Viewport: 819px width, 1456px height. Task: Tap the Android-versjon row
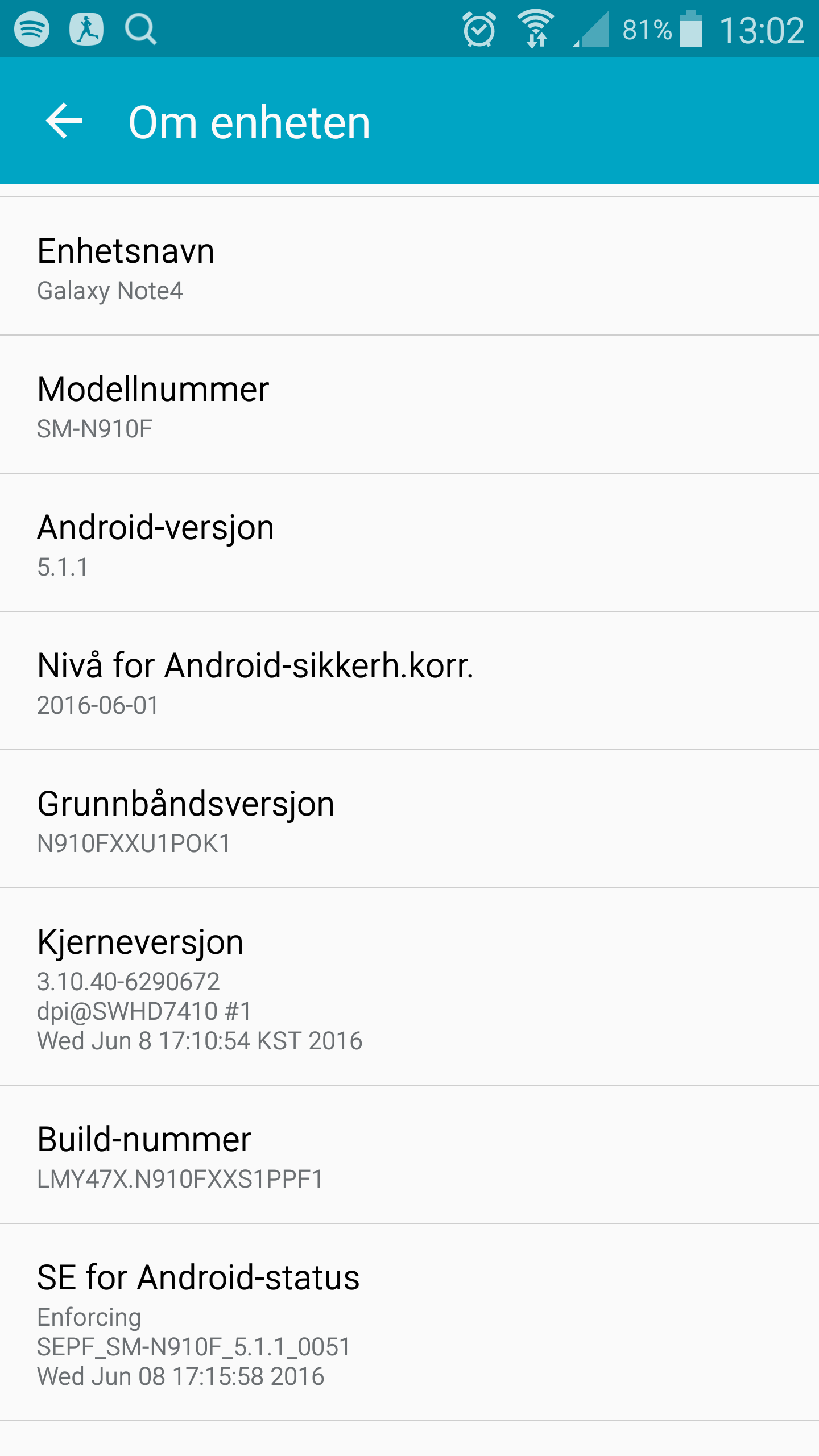click(409, 543)
